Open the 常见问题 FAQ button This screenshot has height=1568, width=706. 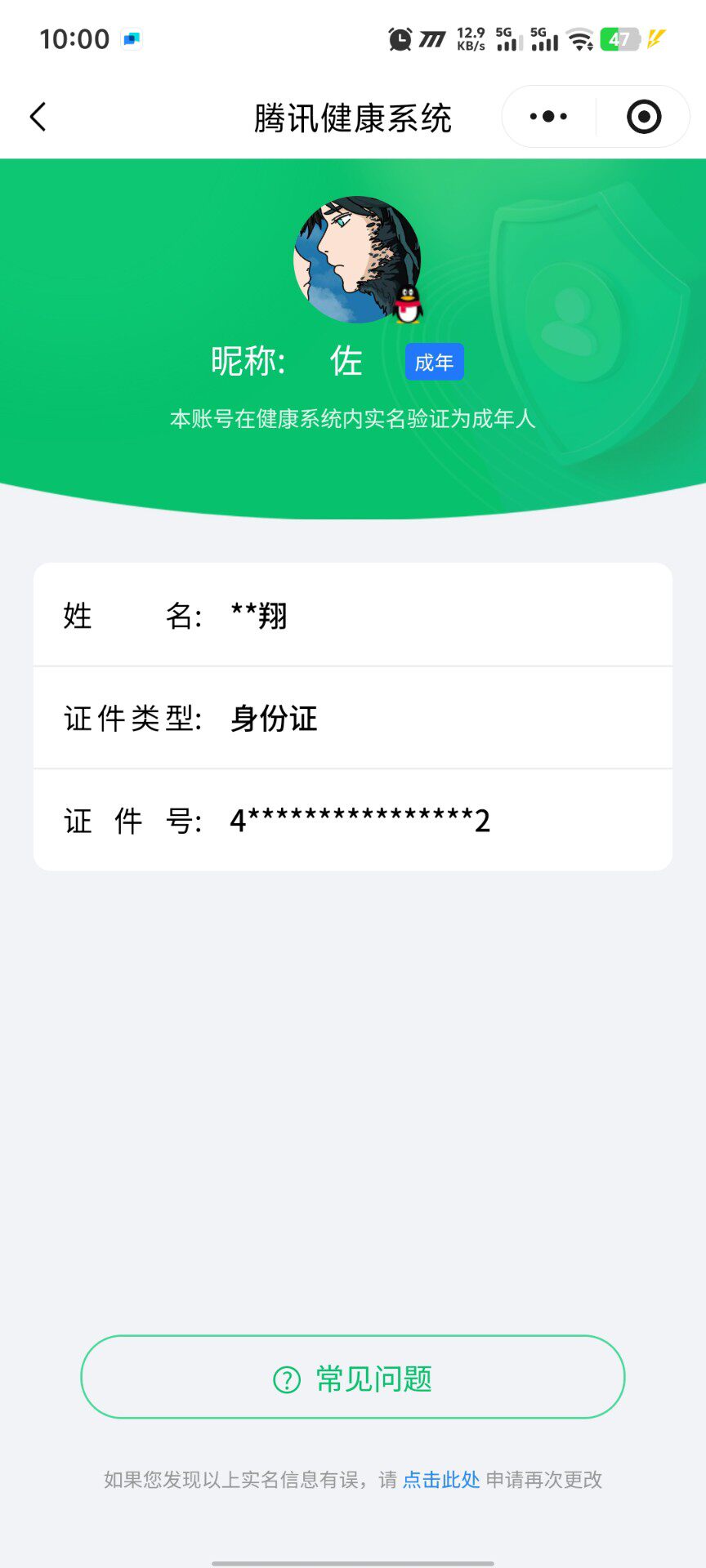(353, 1377)
